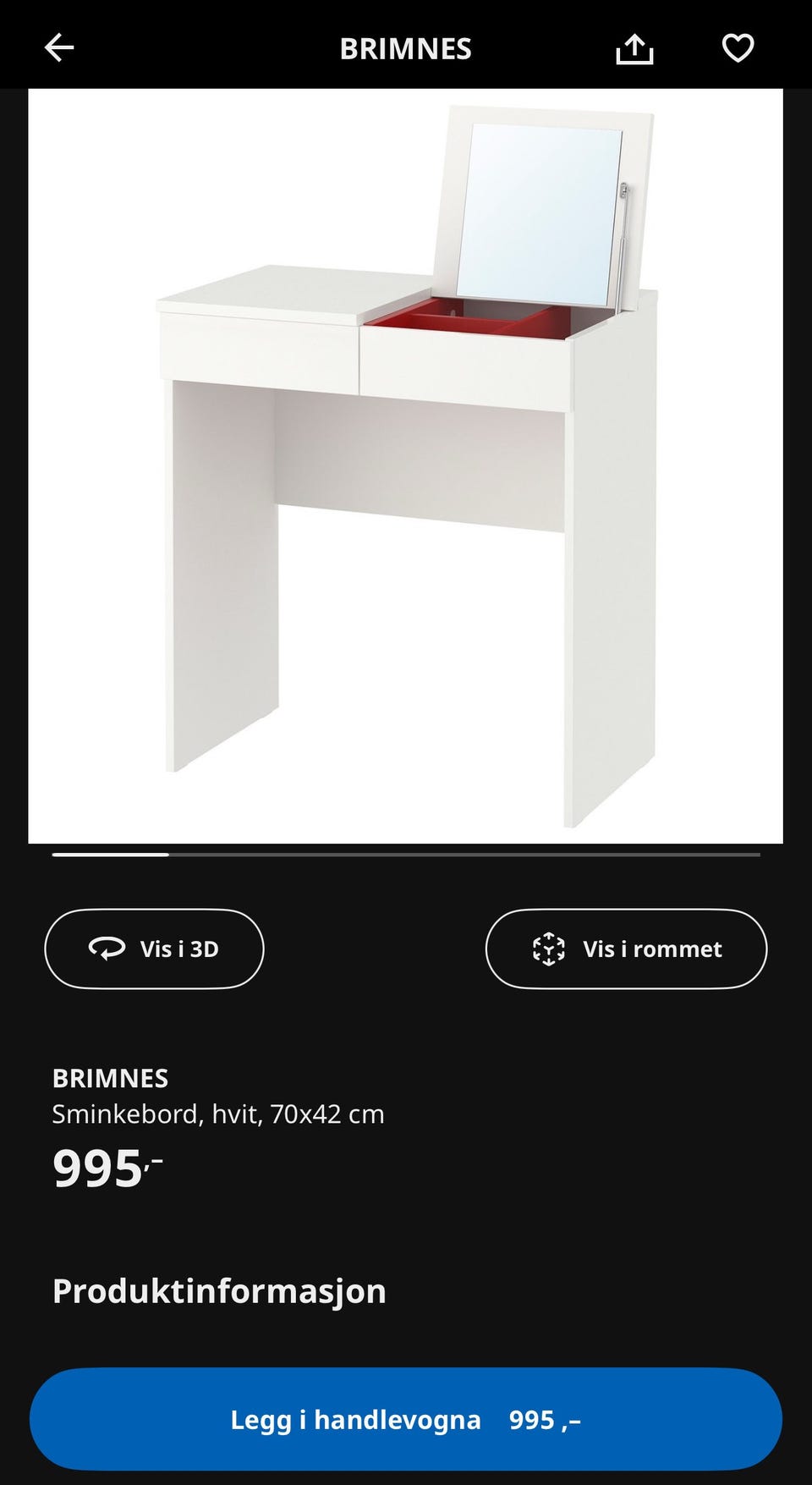Tap the augmented reality icon in Vis i rommet
This screenshot has width=812, height=1485.
(551, 949)
